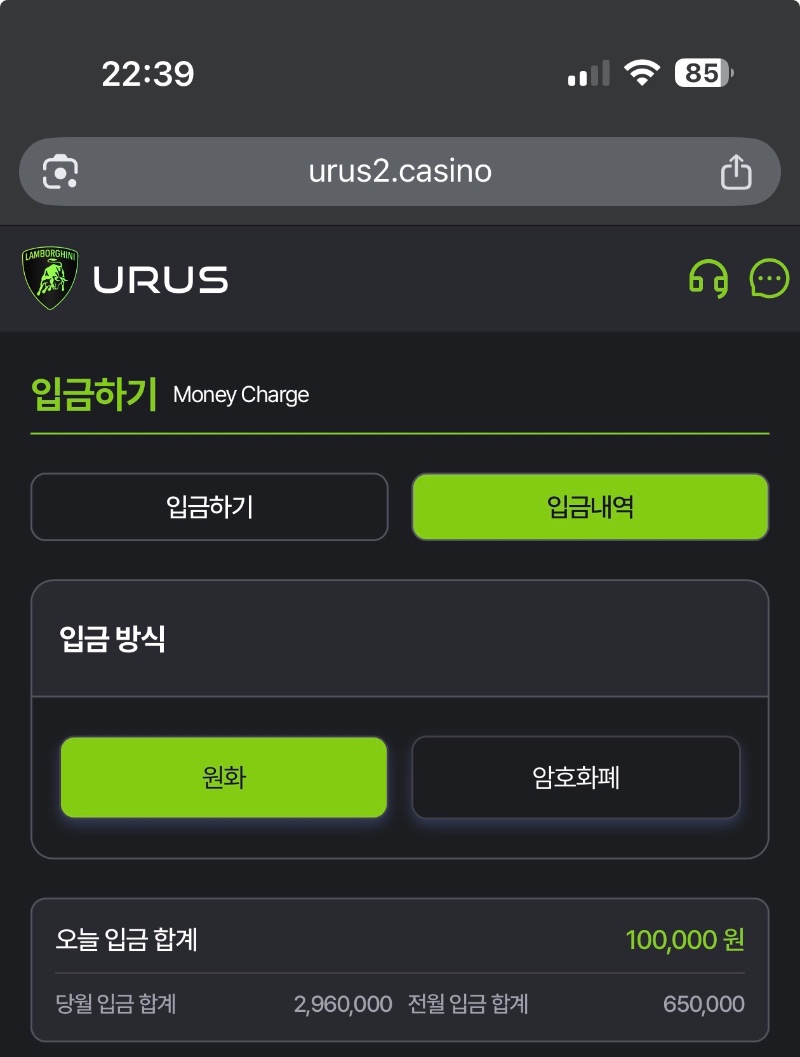Open the customer support headset icon

tap(708, 278)
